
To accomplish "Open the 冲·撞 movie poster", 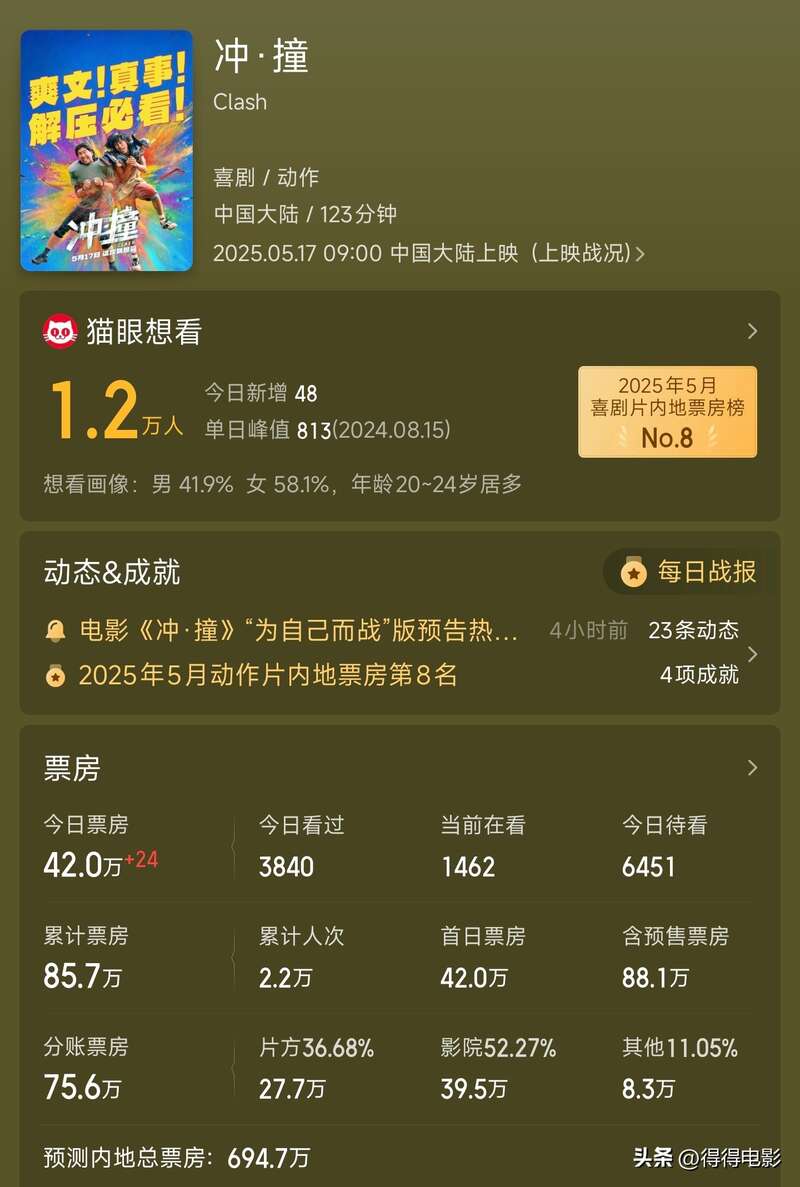I will [106, 150].
